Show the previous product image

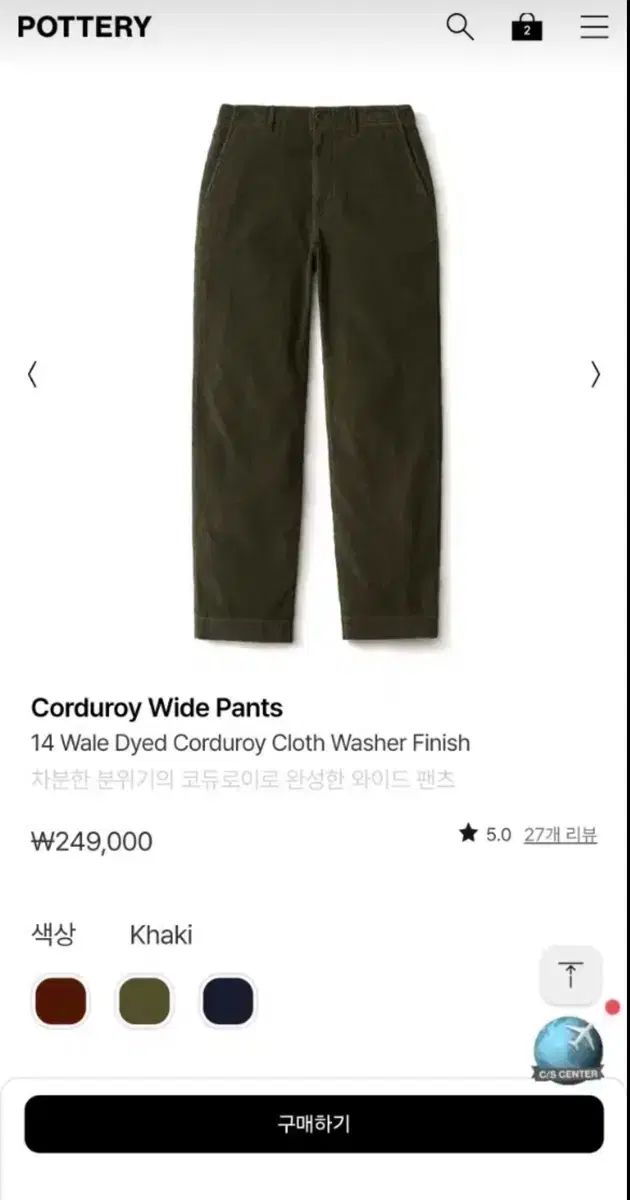coord(32,374)
